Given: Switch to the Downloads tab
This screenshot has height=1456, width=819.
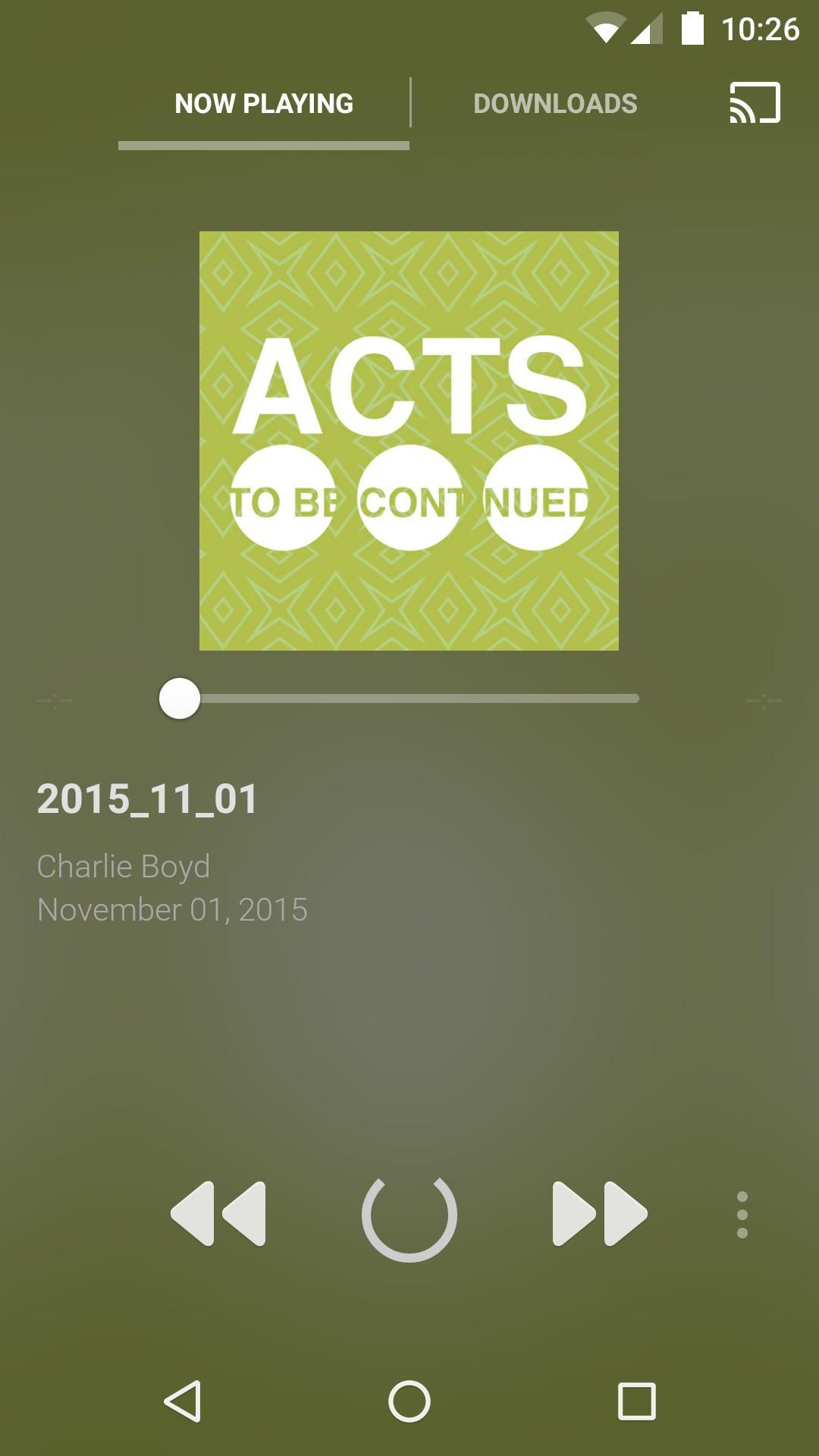Looking at the screenshot, I should click(x=555, y=104).
